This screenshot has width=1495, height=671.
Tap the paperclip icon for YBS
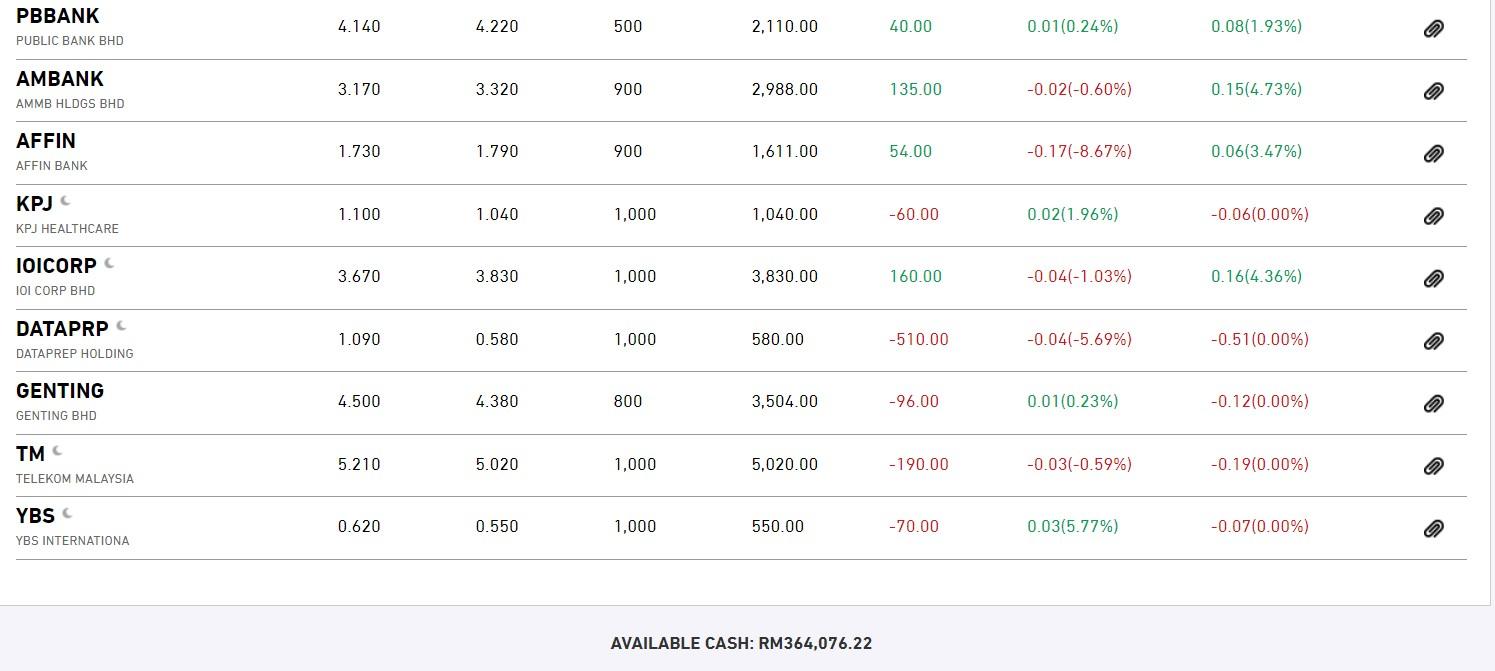(x=1433, y=529)
